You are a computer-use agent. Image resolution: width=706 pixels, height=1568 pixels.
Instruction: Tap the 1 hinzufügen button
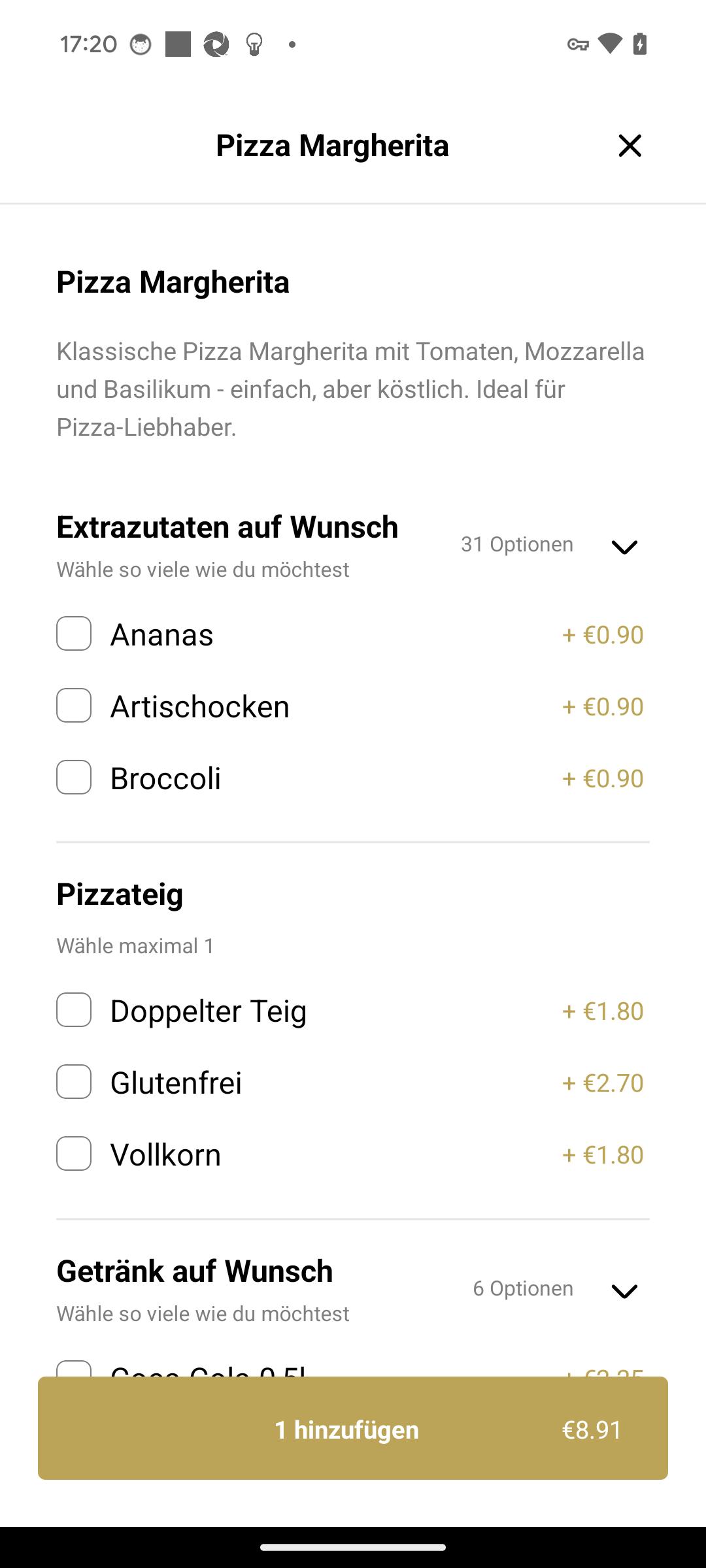pyautogui.click(x=353, y=1428)
